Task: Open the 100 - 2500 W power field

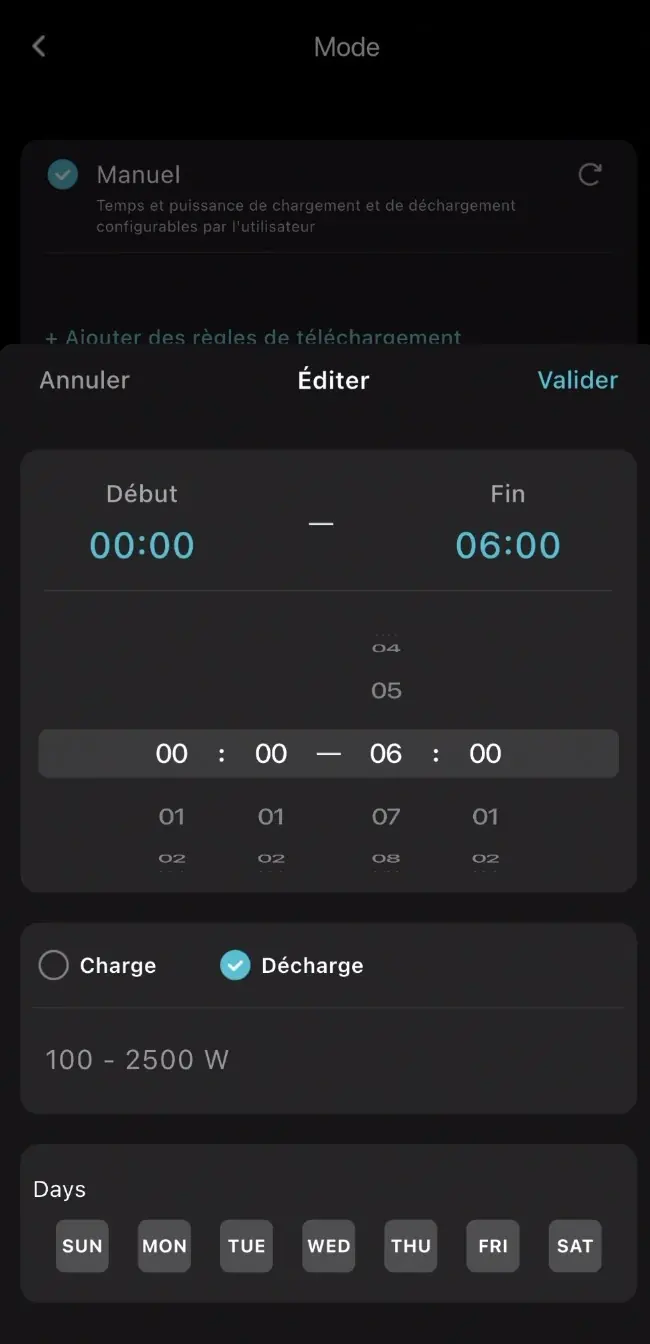Action: [x=137, y=1060]
